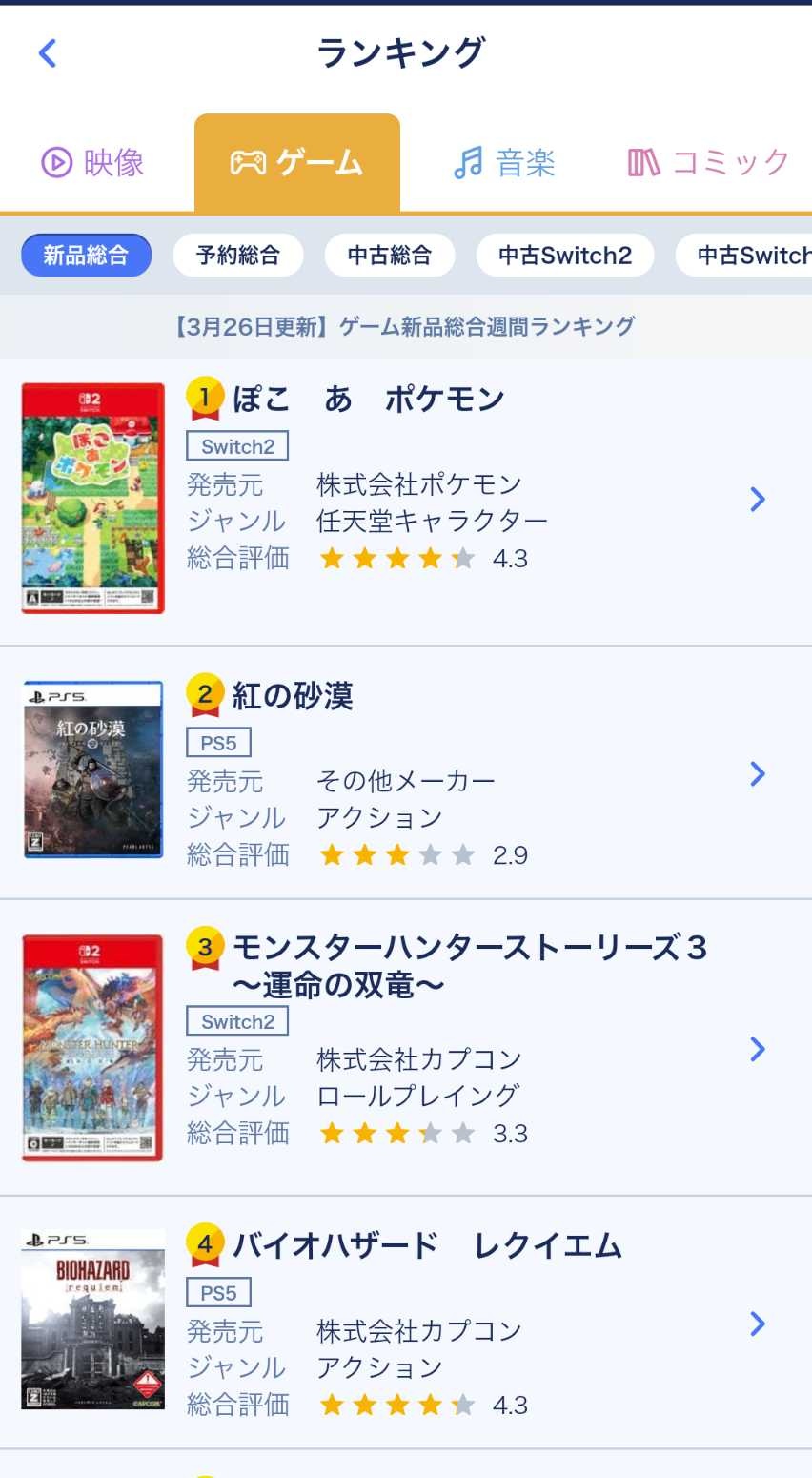812x1478 pixels.
Task: Select the 中古総合 filter chip
Action: [389, 256]
